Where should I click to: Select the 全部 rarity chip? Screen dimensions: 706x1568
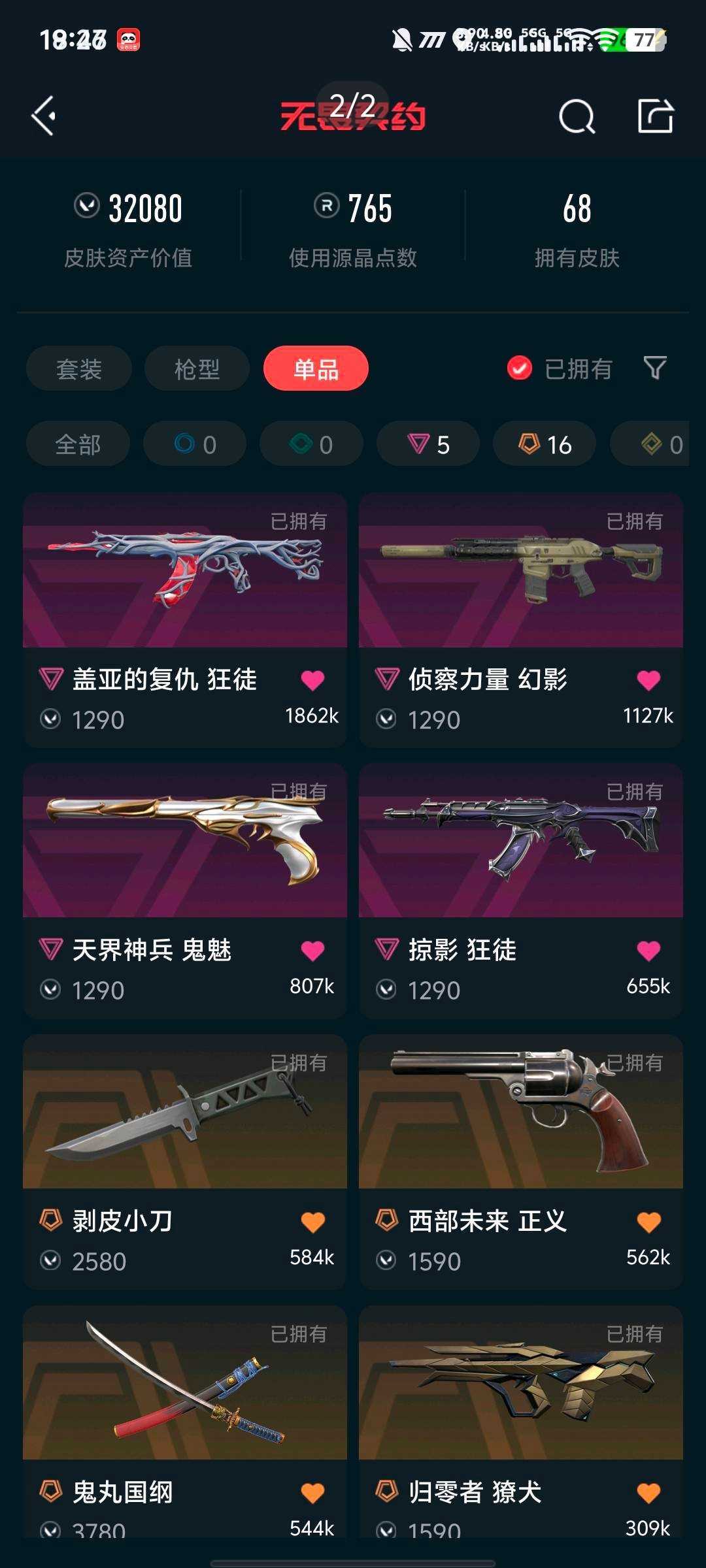coord(78,444)
